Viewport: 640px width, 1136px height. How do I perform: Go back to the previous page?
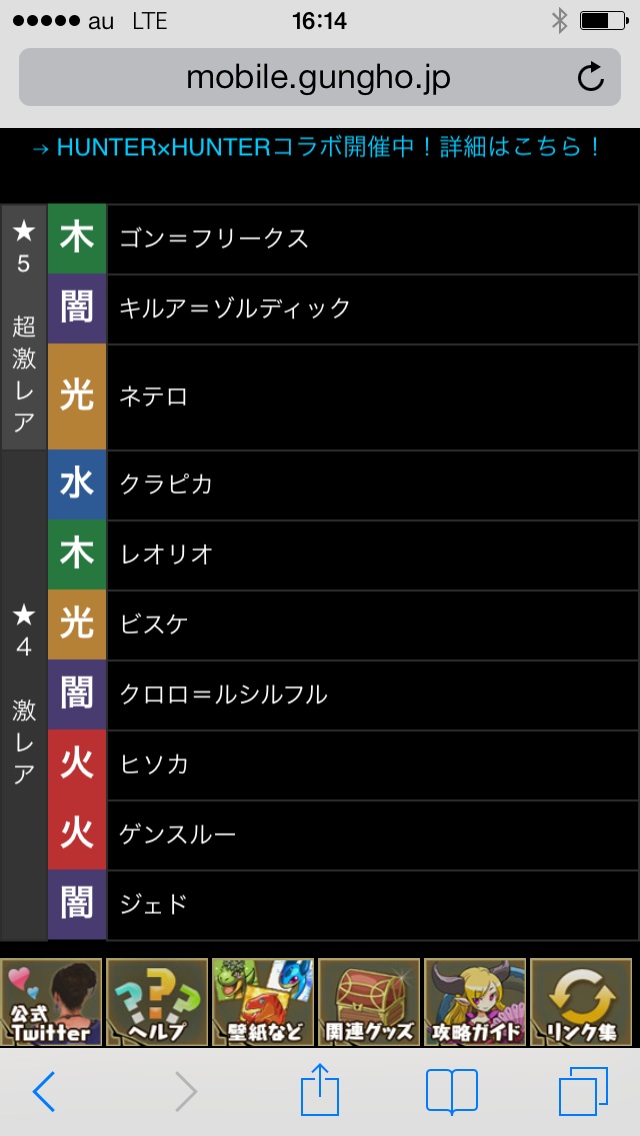pyautogui.click(x=44, y=1092)
